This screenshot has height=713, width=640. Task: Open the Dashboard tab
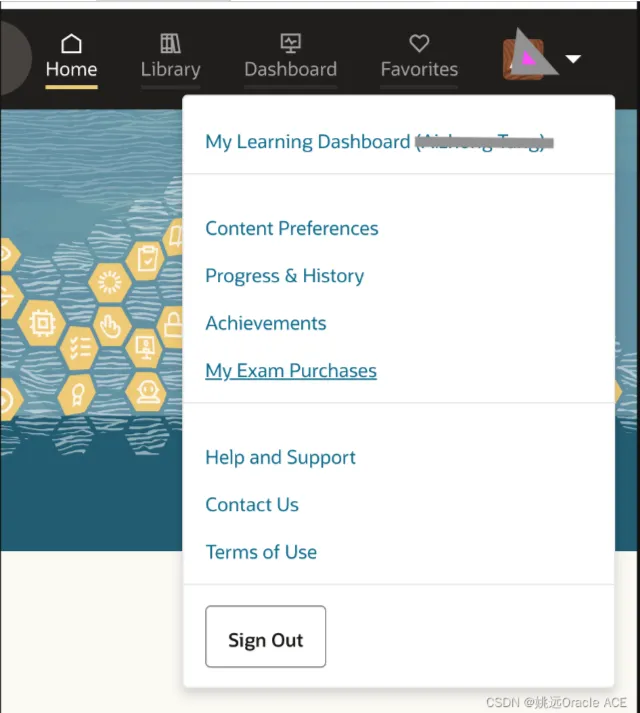(x=290, y=57)
